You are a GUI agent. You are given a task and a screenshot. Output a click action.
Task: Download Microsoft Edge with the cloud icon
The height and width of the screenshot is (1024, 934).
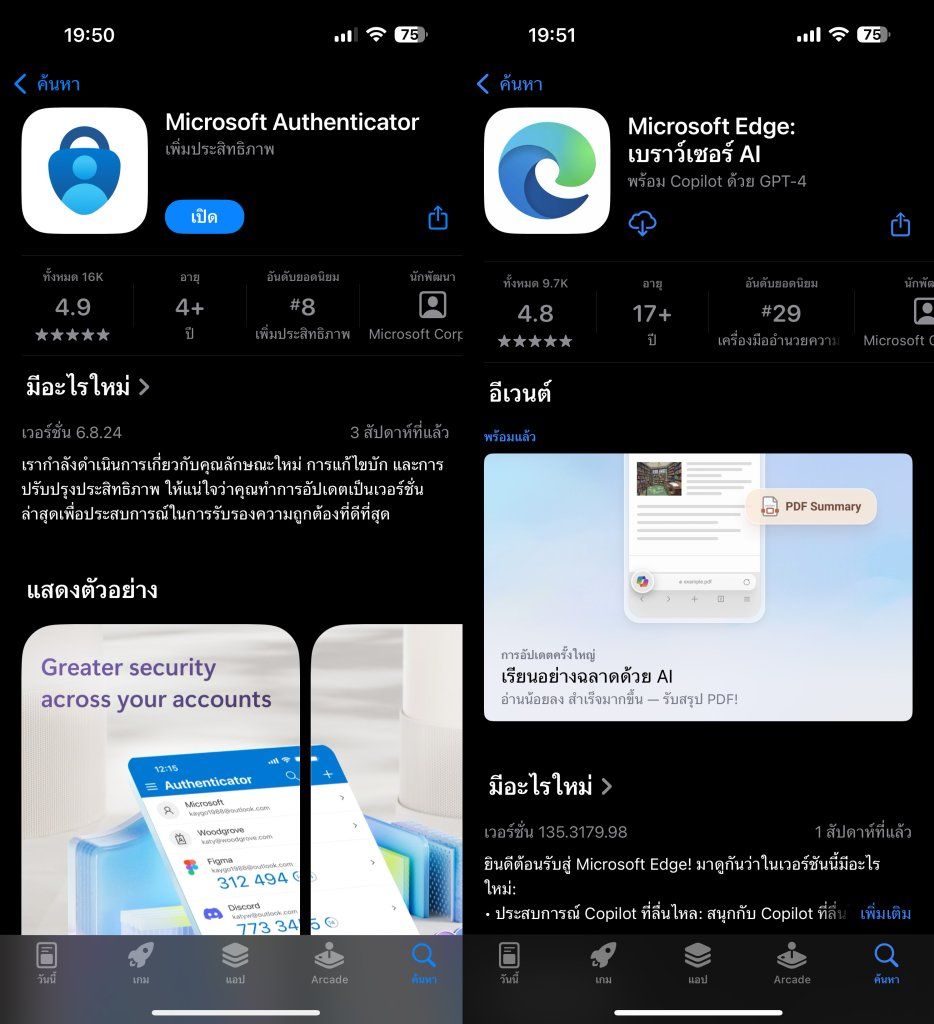click(x=642, y=224)
